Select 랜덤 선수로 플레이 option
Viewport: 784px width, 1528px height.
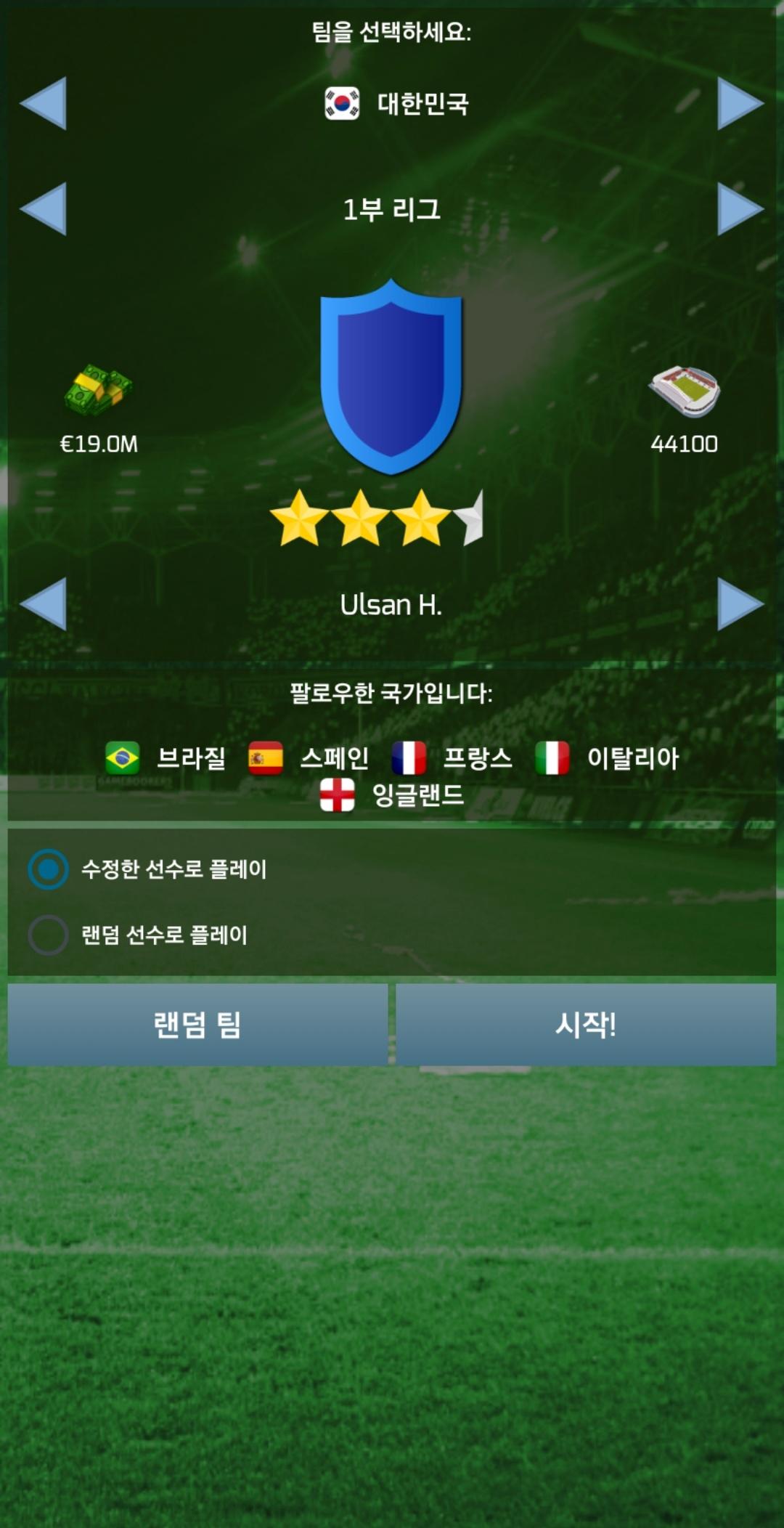(x=49, y=935)
